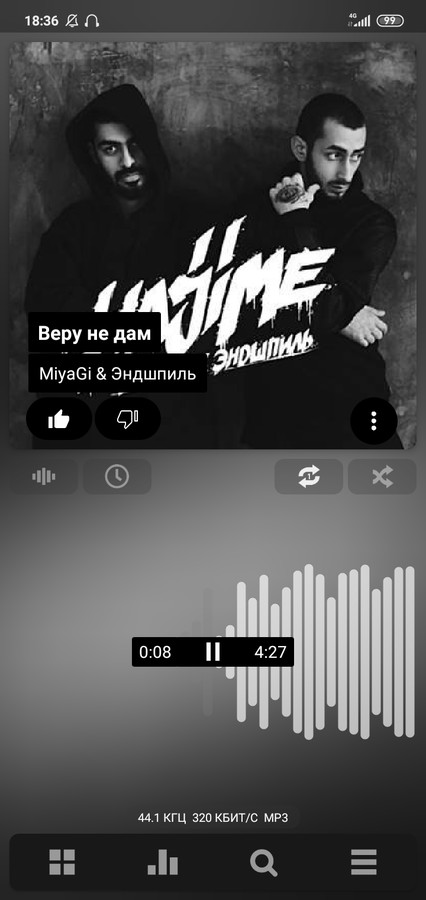Screen dimensions: 426x900
Task: Like the track Веру не дам
Action: click(x=59, y=420)
